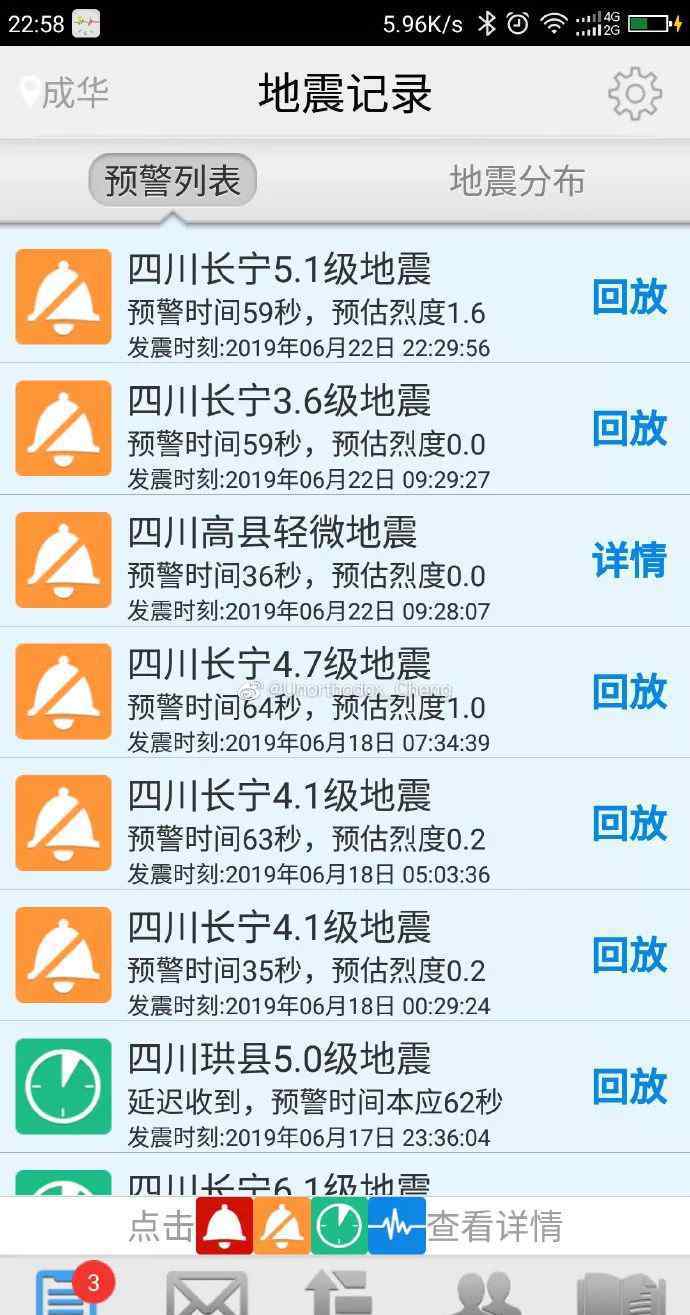Tap 回放 for 四川长宁3.6级地震
The image size is (690, 1315).
point(629,428)
